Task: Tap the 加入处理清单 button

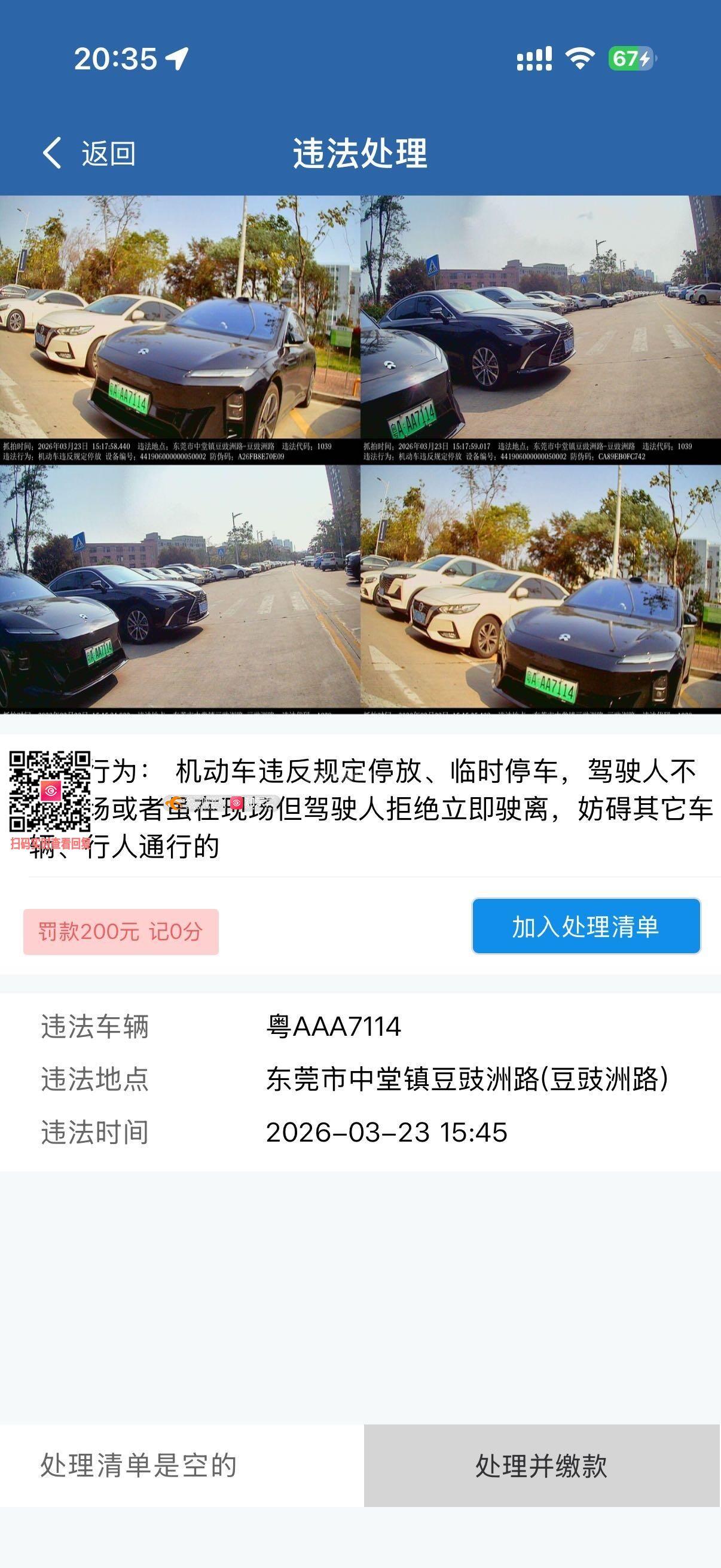Action: [586, 926]
